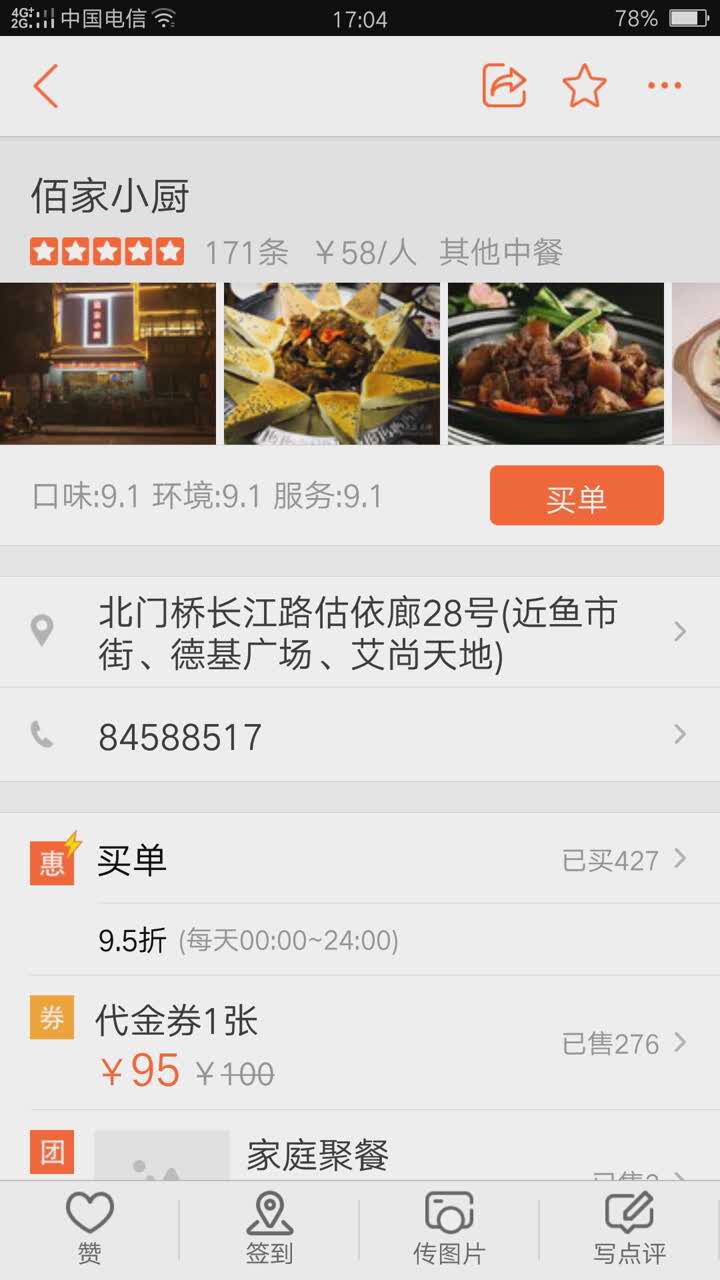This screenshot has width=720, height=1280.
Task: Open the restaurant storefront night photo
Action: (108, 363)
